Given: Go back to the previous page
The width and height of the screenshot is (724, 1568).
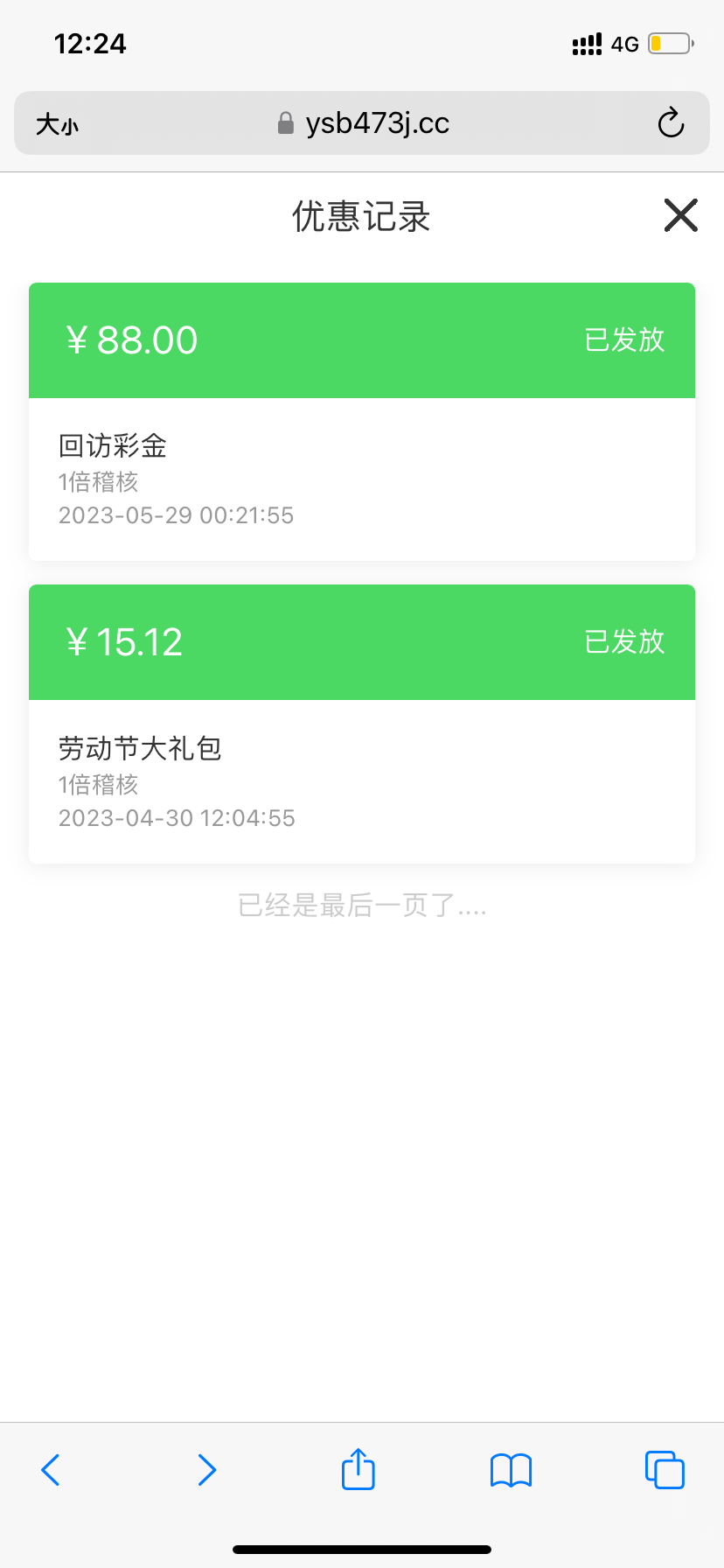Looking at the screenshot, I should (51, 1469).
